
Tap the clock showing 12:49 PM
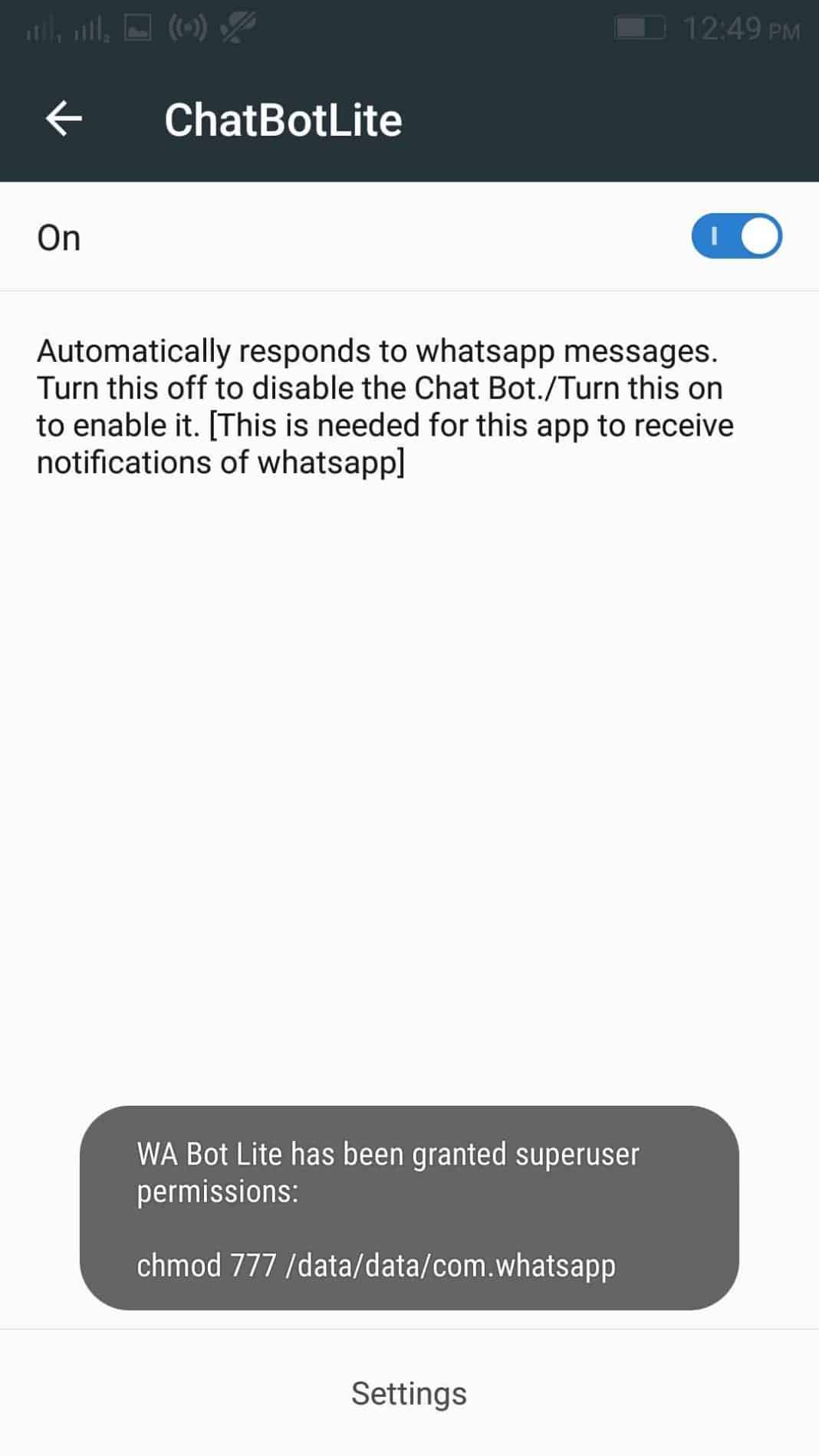pyautogui.click(x=741, y=28)
